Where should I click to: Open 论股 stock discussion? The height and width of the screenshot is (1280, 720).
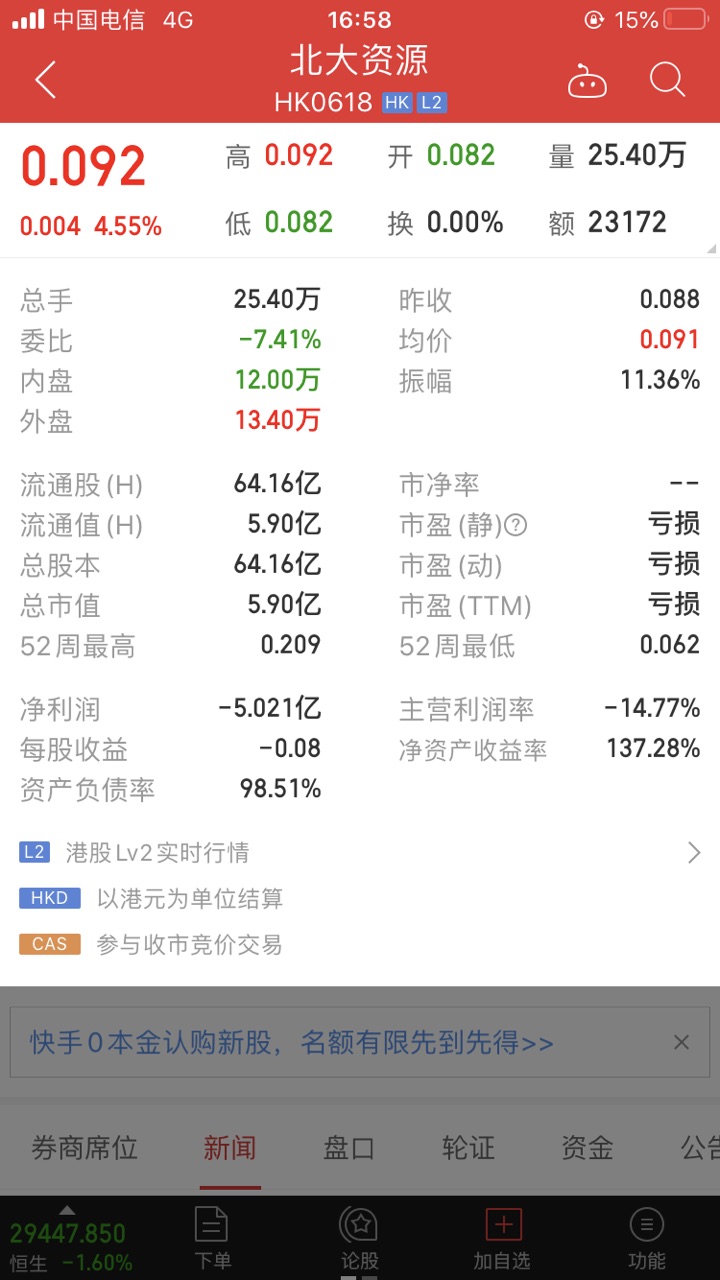359,1238
